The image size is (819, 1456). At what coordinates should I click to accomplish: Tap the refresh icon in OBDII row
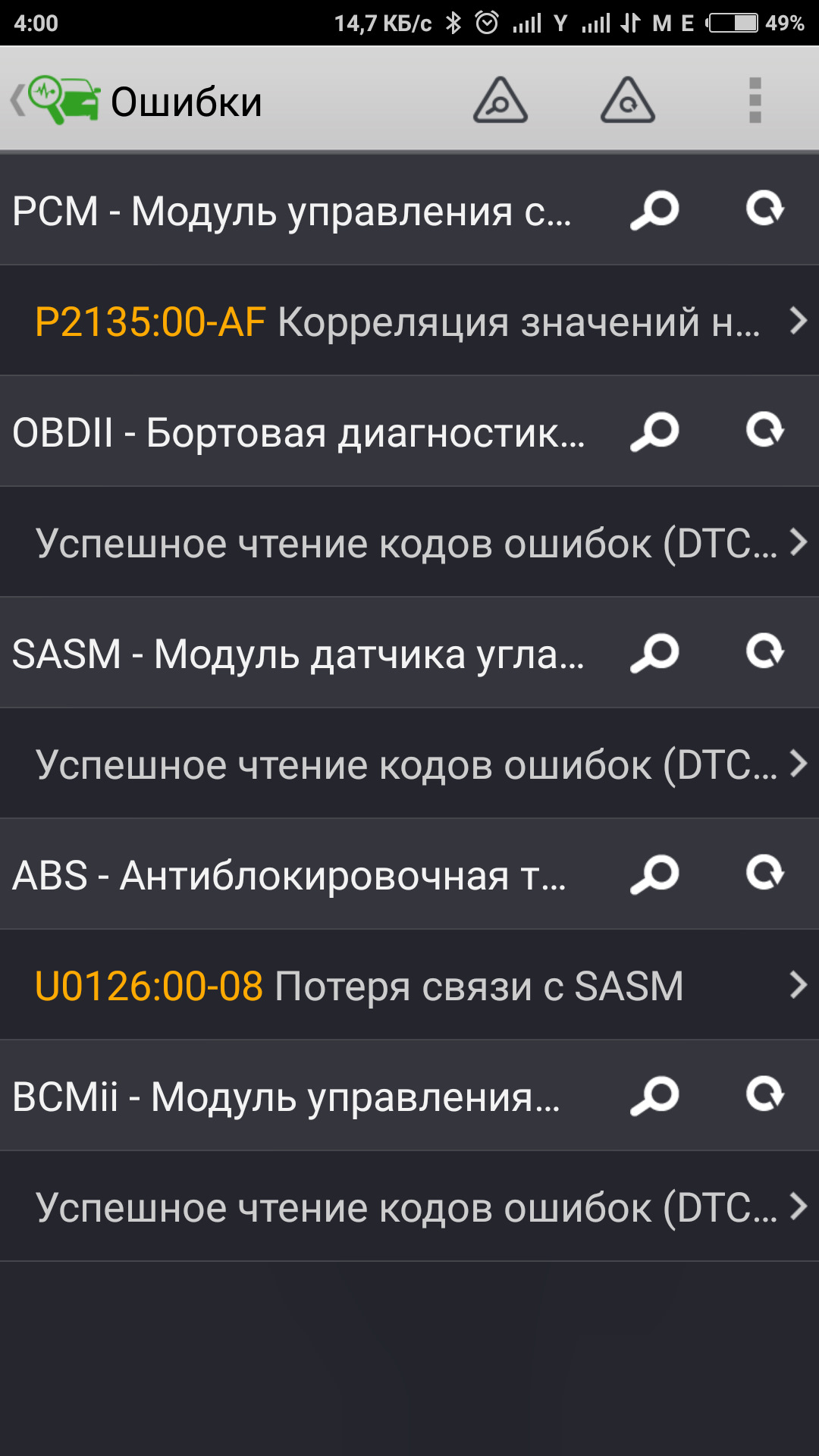764,430
